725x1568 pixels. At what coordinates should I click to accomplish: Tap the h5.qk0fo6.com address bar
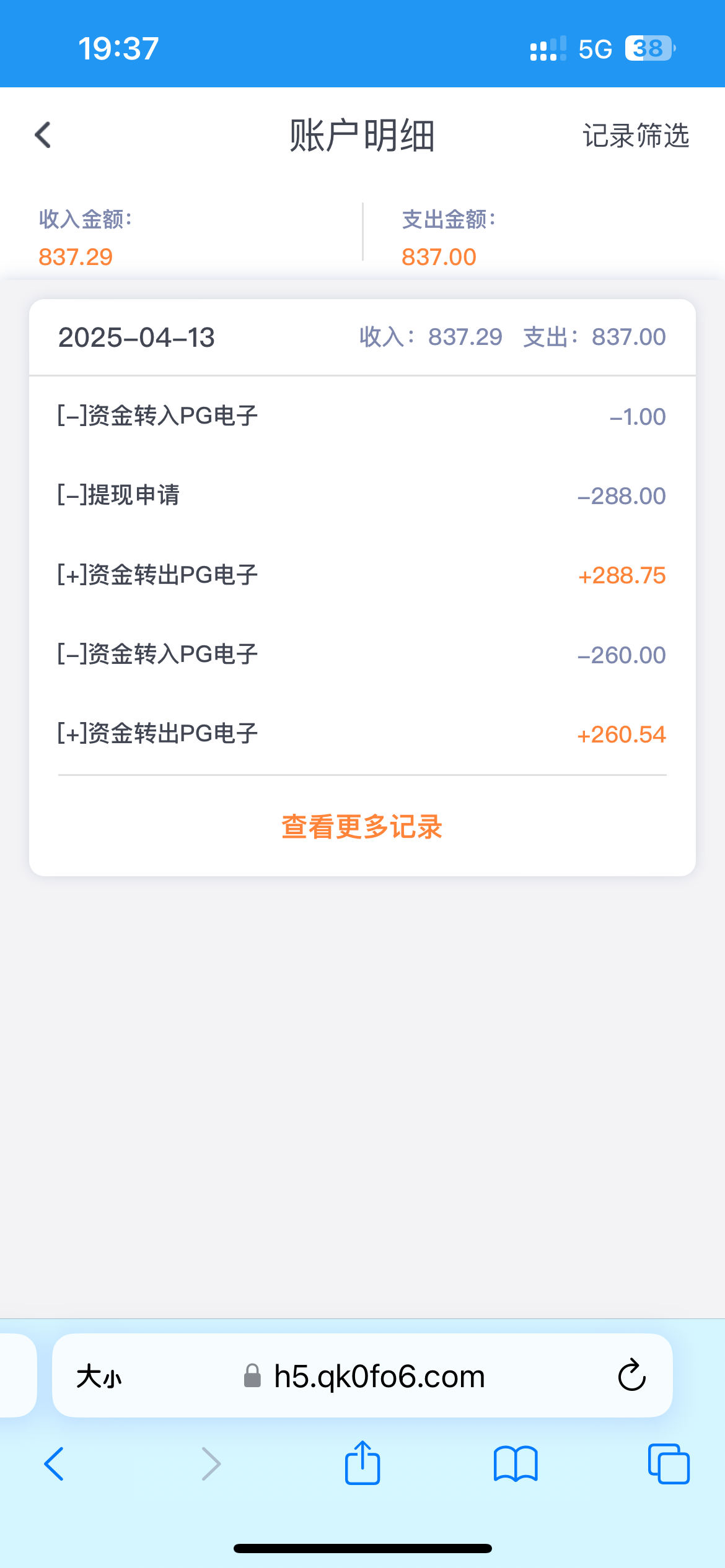coord(378,1377)
